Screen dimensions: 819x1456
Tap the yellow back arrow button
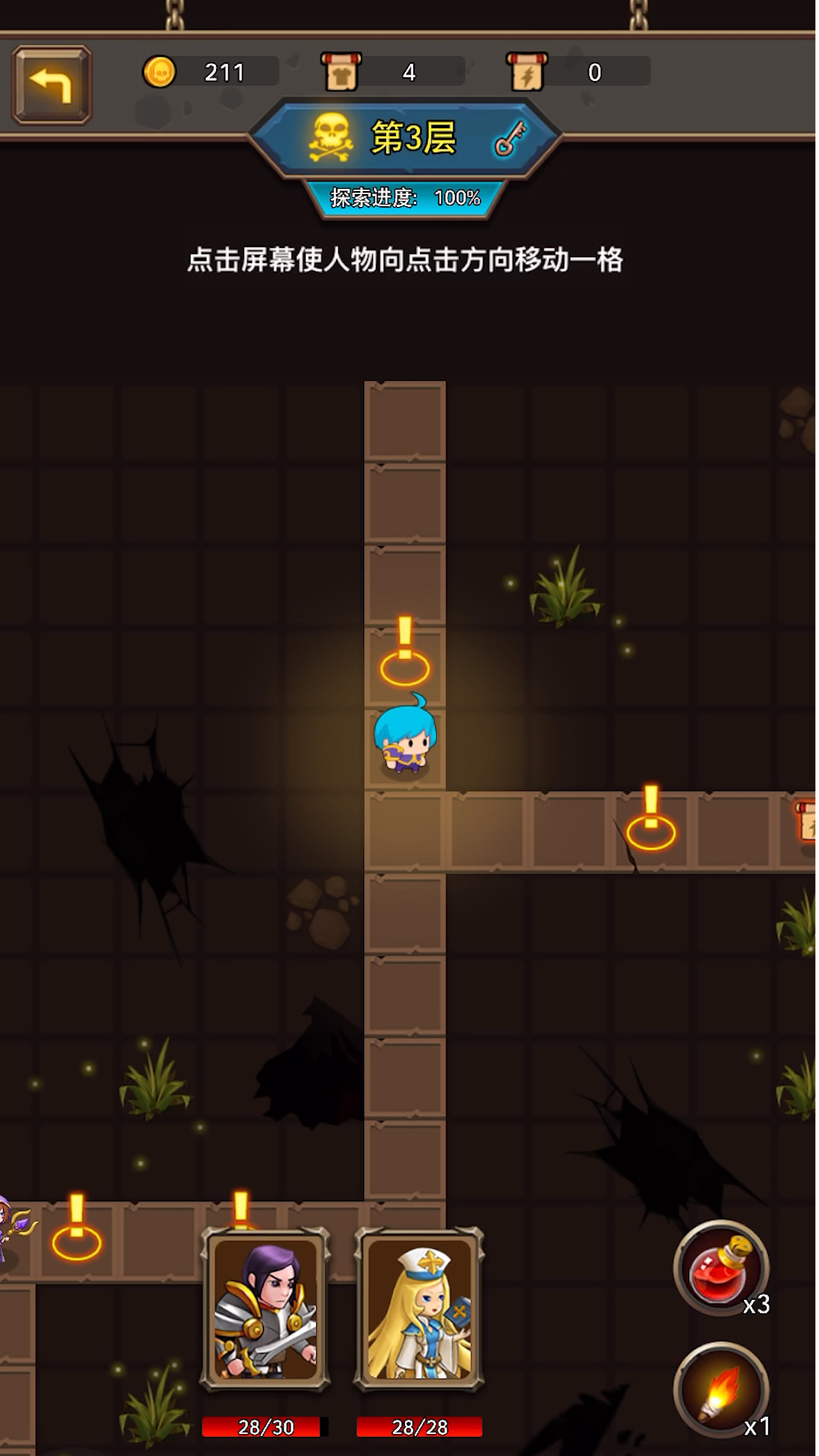pos(52,85)
